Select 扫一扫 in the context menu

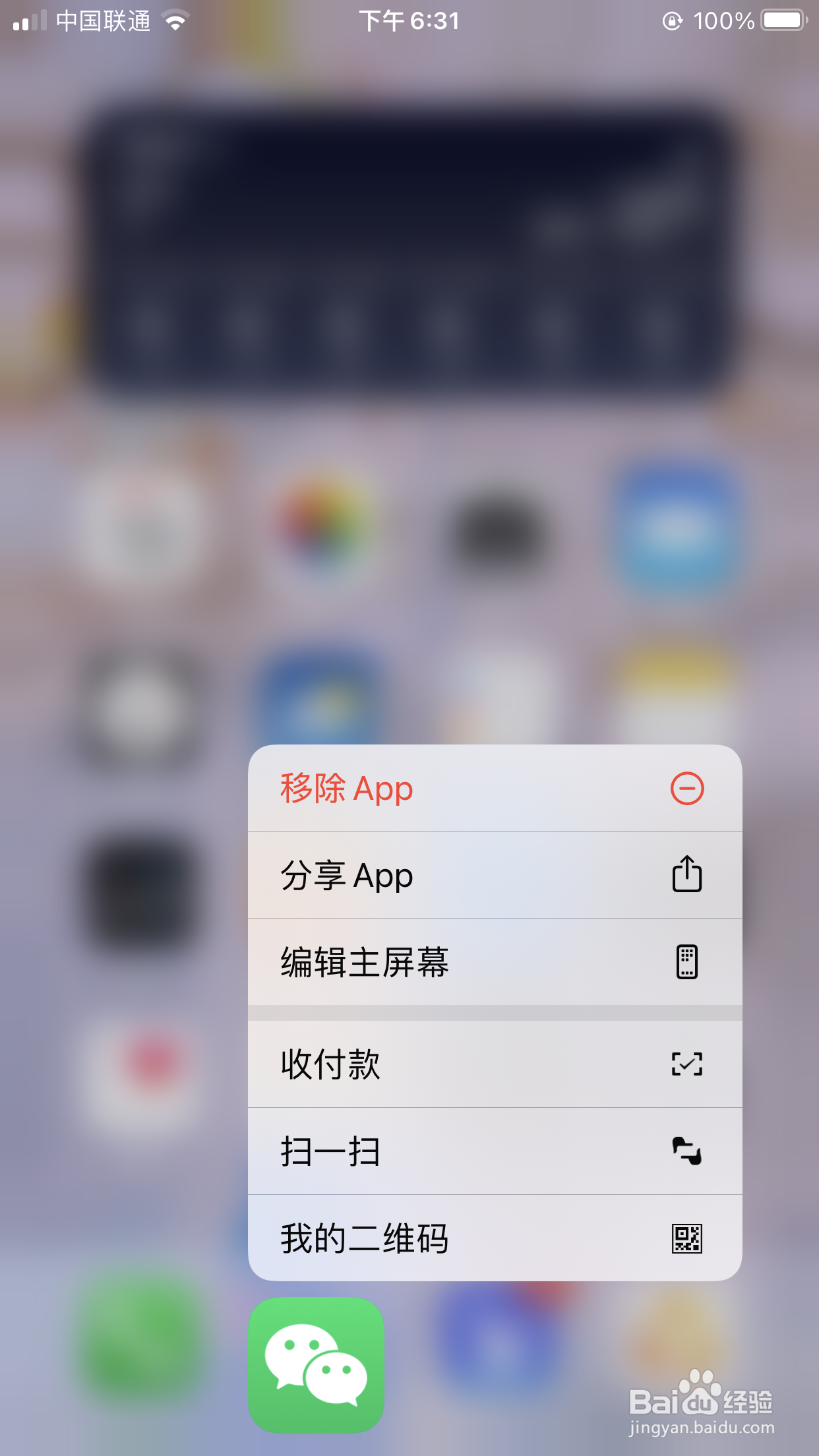(x=329, y=1151)
